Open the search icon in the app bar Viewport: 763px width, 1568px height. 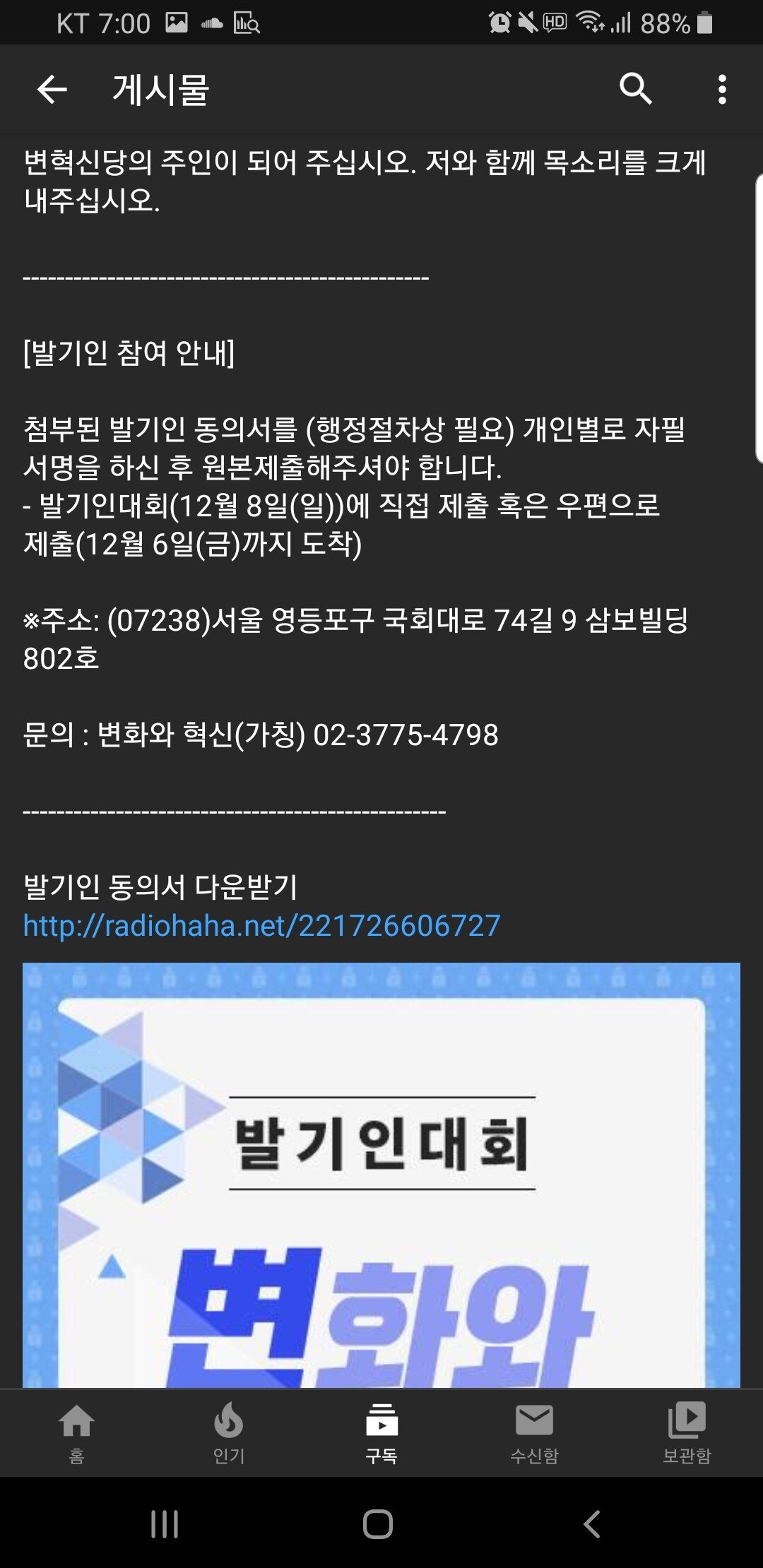click(635, 89)
